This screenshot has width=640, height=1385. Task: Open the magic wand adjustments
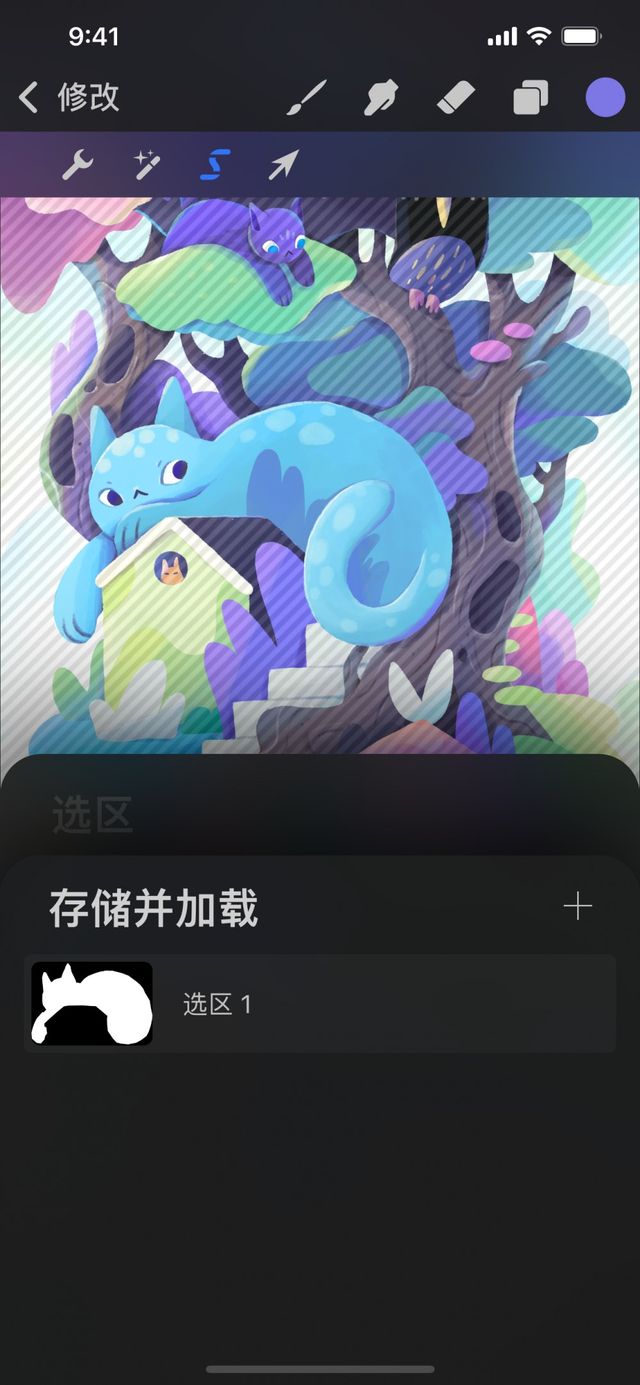(148, 164)
